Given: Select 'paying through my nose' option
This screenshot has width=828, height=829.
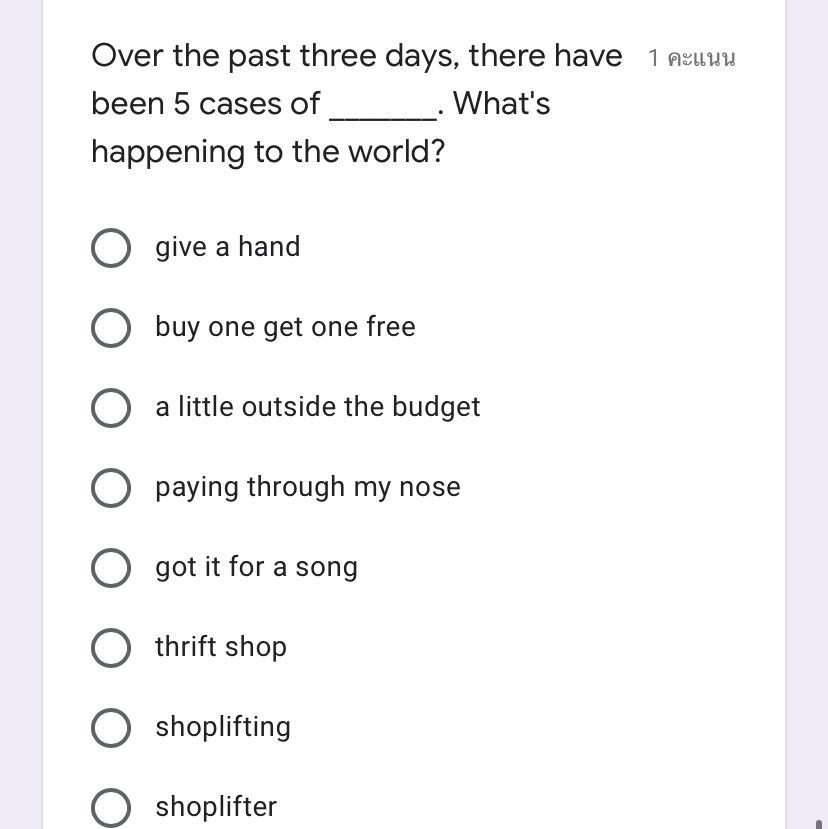Looking at the screenshot, I should [x=110, y=488].
